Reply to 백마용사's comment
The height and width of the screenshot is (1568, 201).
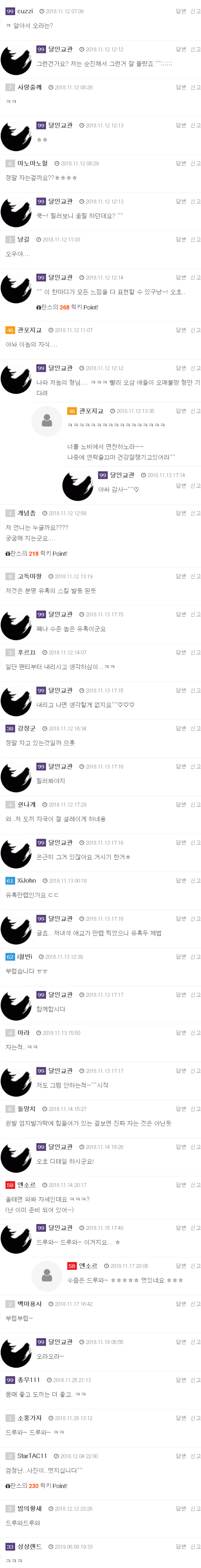180,1303
